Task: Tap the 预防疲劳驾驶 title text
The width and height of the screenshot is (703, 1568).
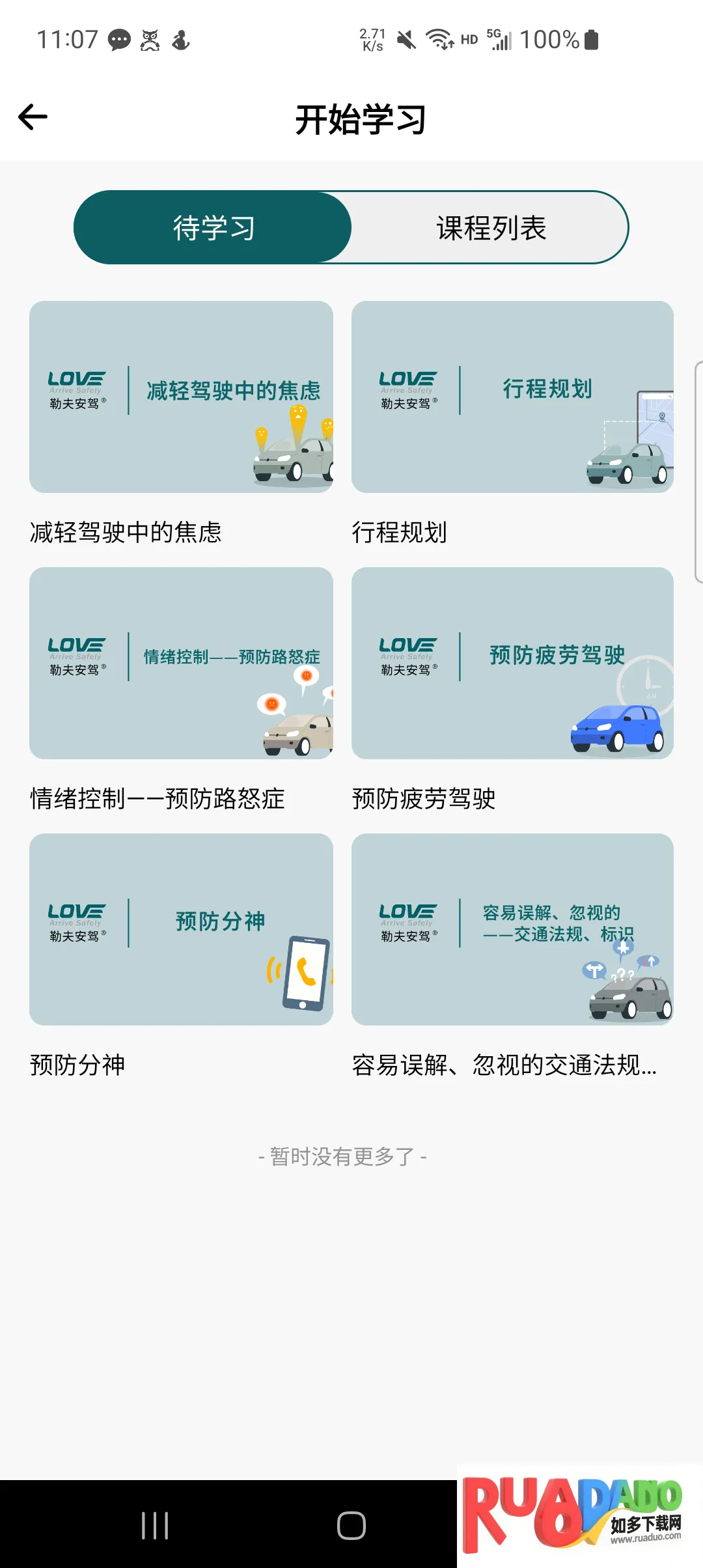Action: (423, 798)
